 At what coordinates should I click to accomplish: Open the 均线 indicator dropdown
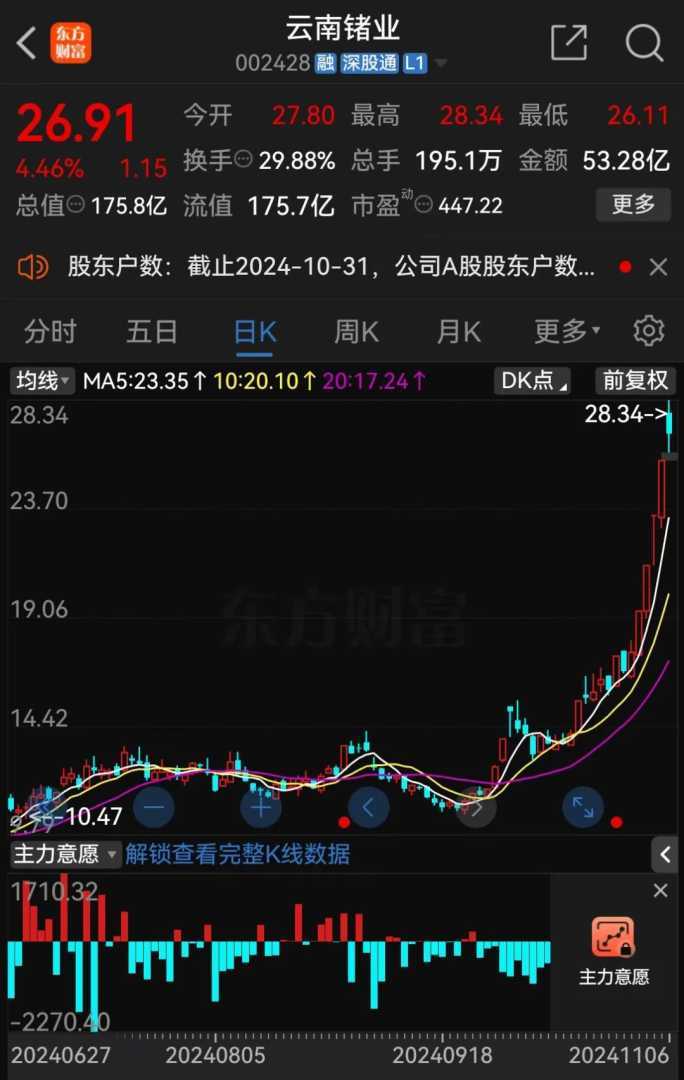pos(43,381)
